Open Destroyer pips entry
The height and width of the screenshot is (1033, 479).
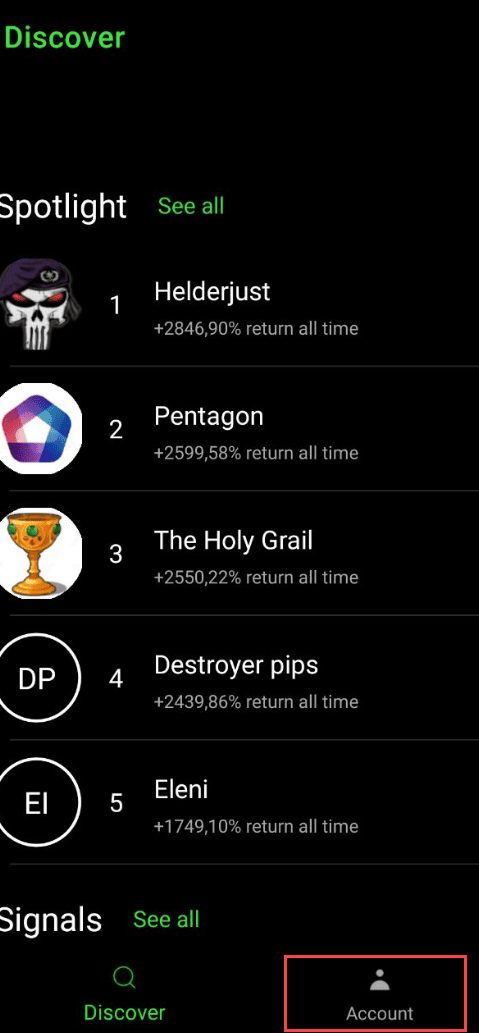pyautogui.click(x=239, y=678)
